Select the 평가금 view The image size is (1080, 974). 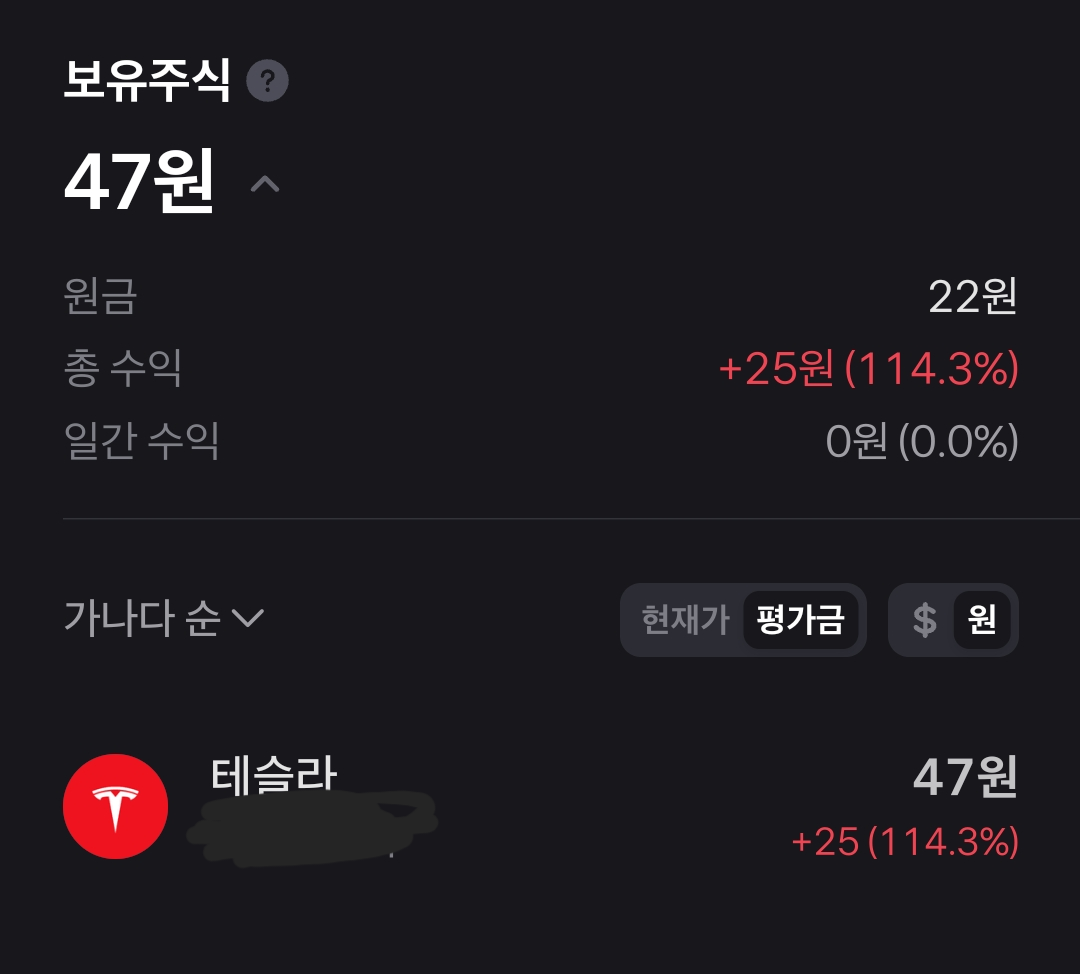pos(800,620)
